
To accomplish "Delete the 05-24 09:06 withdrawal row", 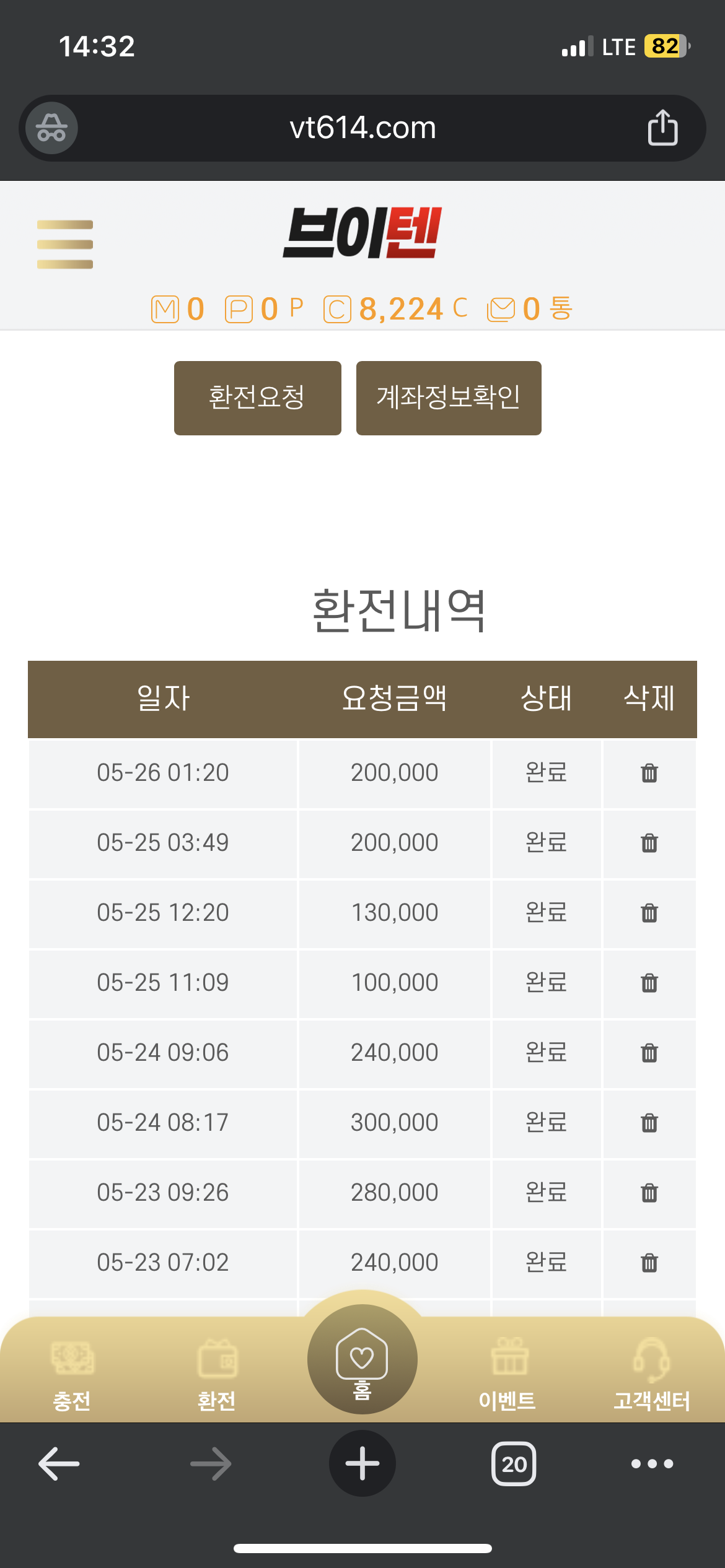I will (649, 1053).
